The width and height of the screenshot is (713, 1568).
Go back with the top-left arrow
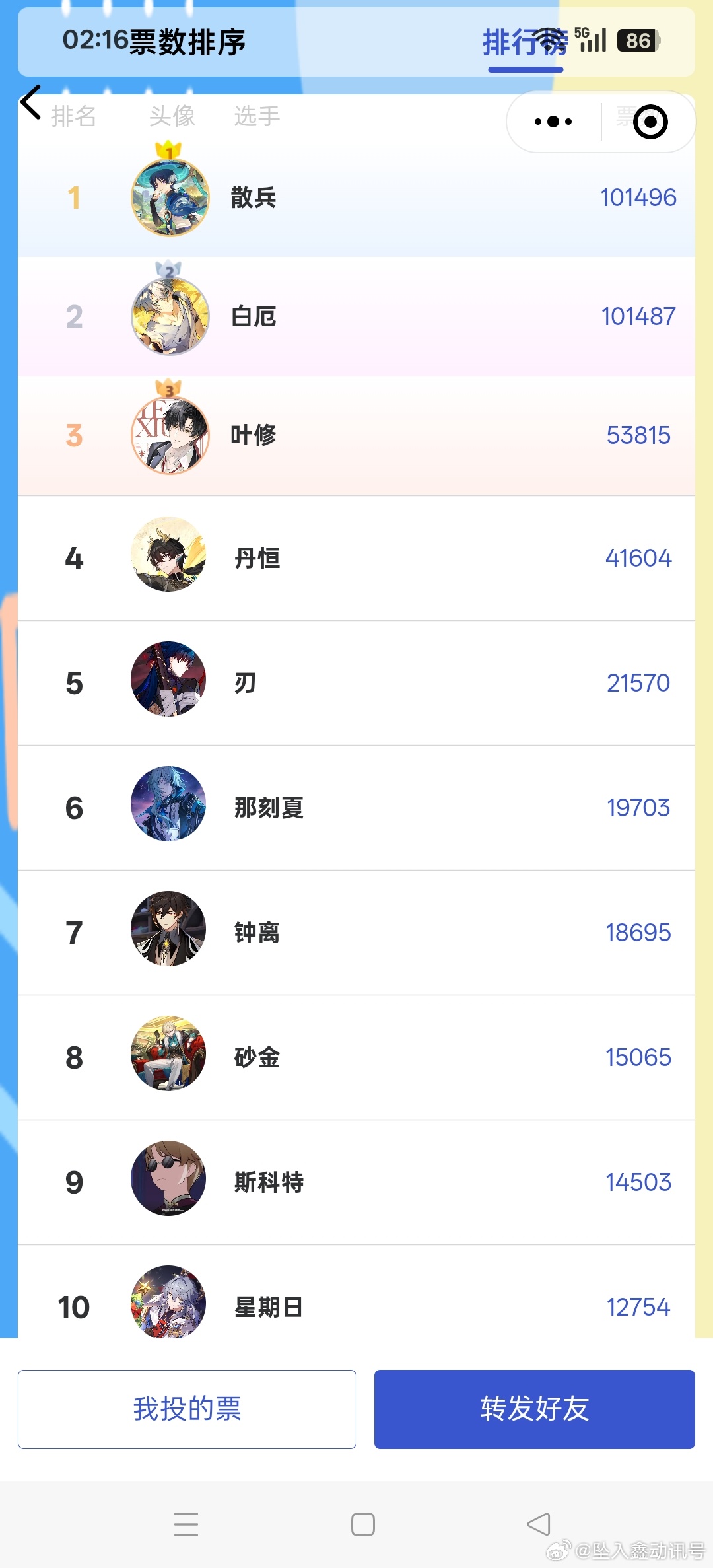coord(30,102)
